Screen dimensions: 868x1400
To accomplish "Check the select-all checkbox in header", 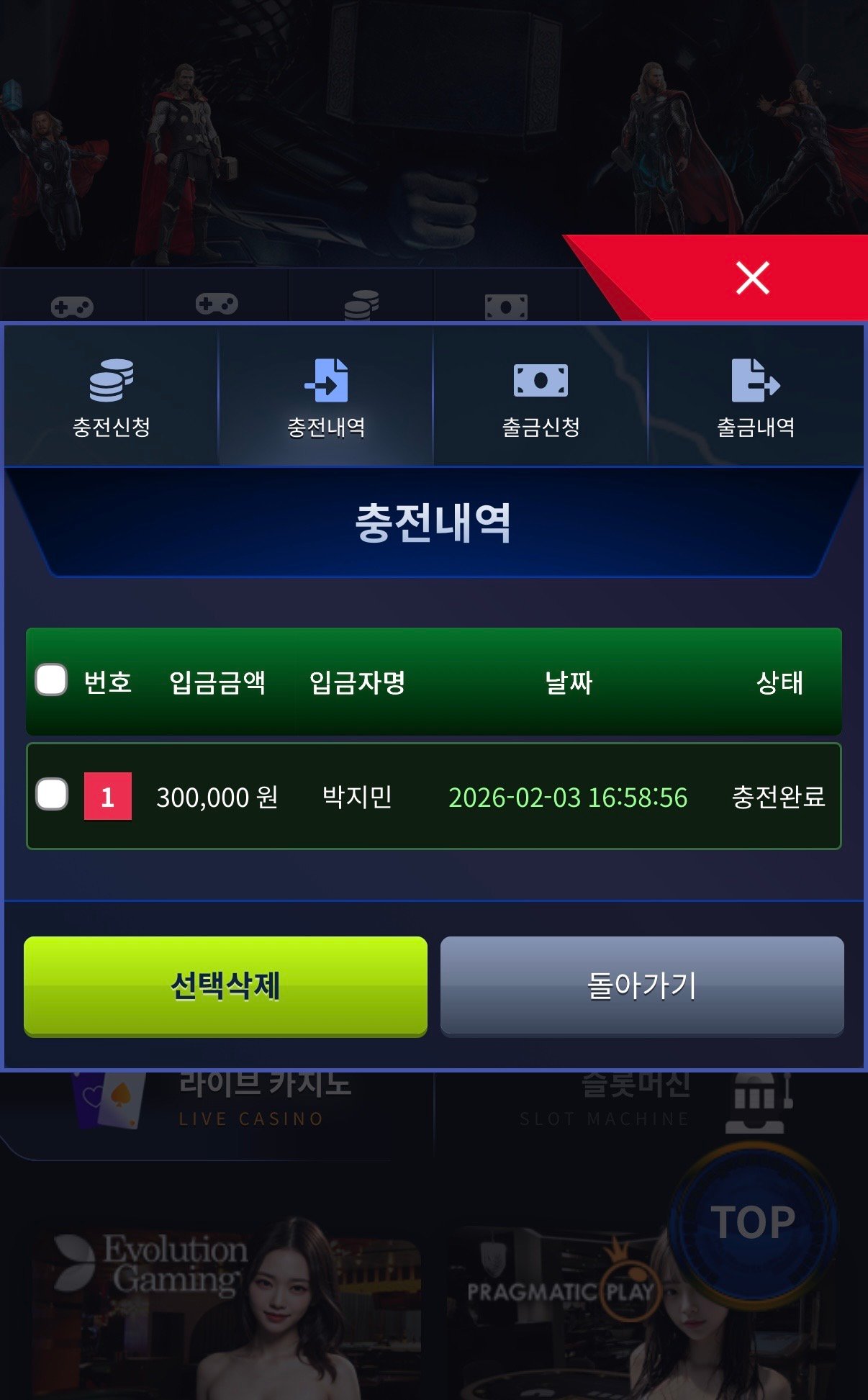I will pos(52,680).
